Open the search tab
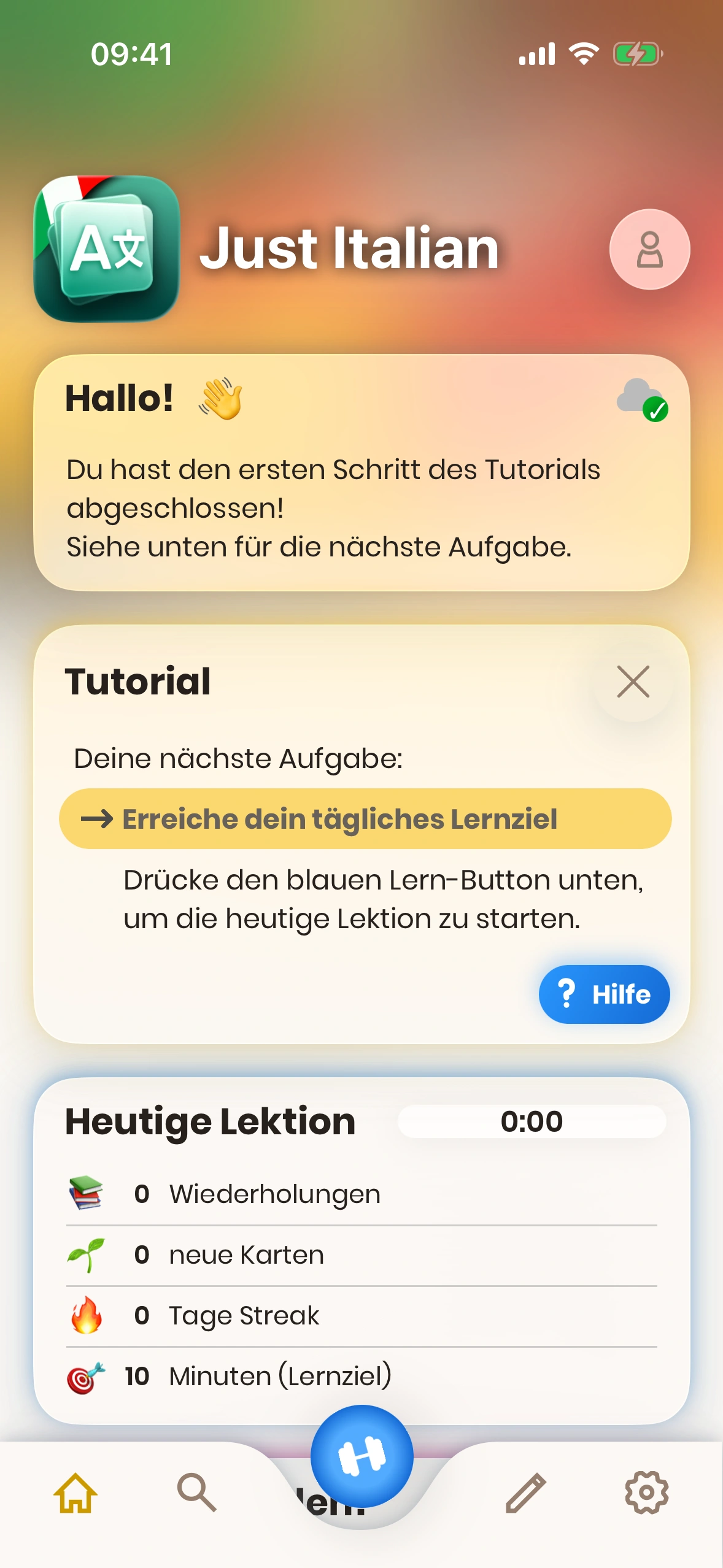Image resolution: width=723 pixels, height=1568 pixels. [x=196, y=1493]
